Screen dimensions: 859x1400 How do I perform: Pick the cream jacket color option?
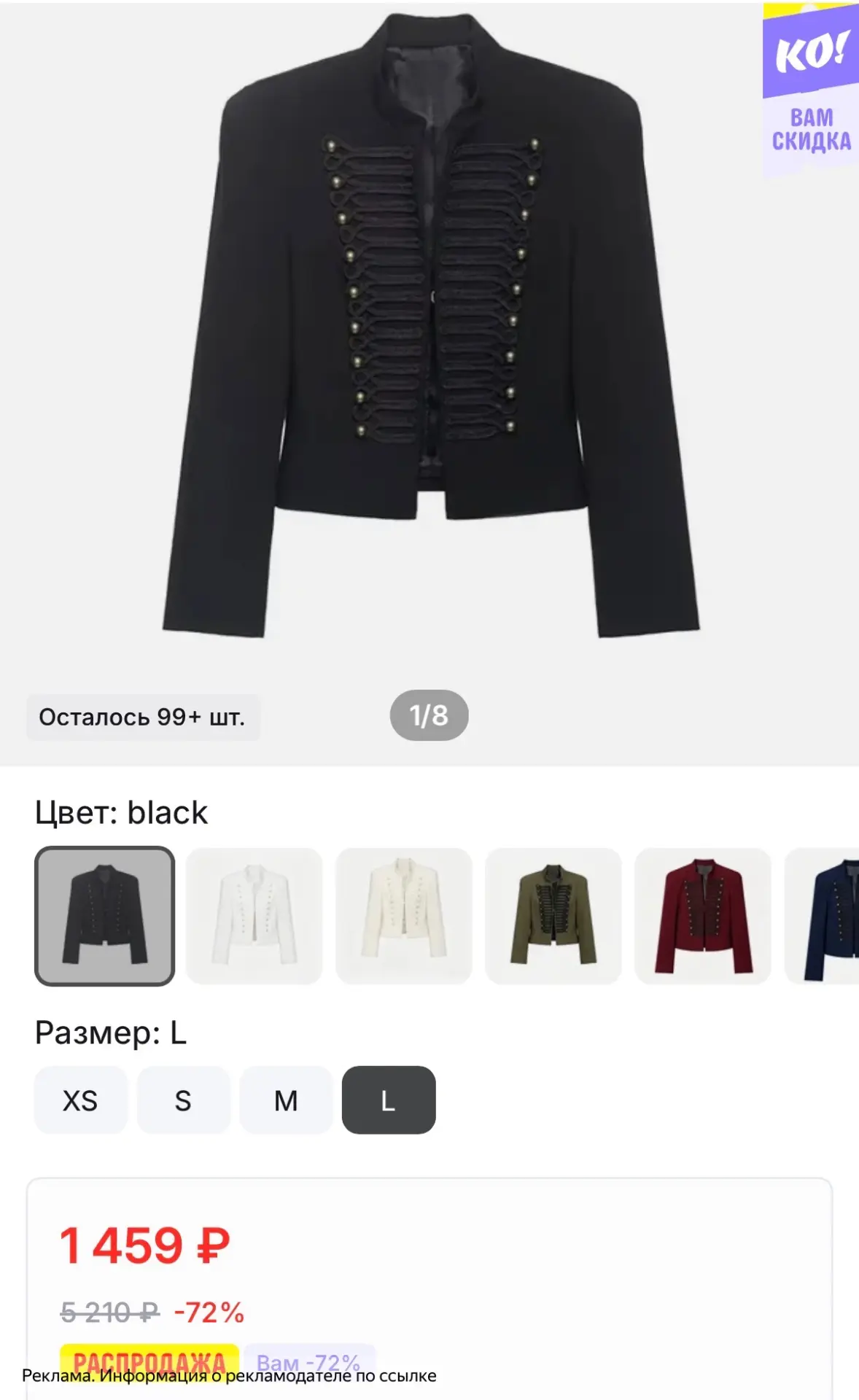[404, 916]
